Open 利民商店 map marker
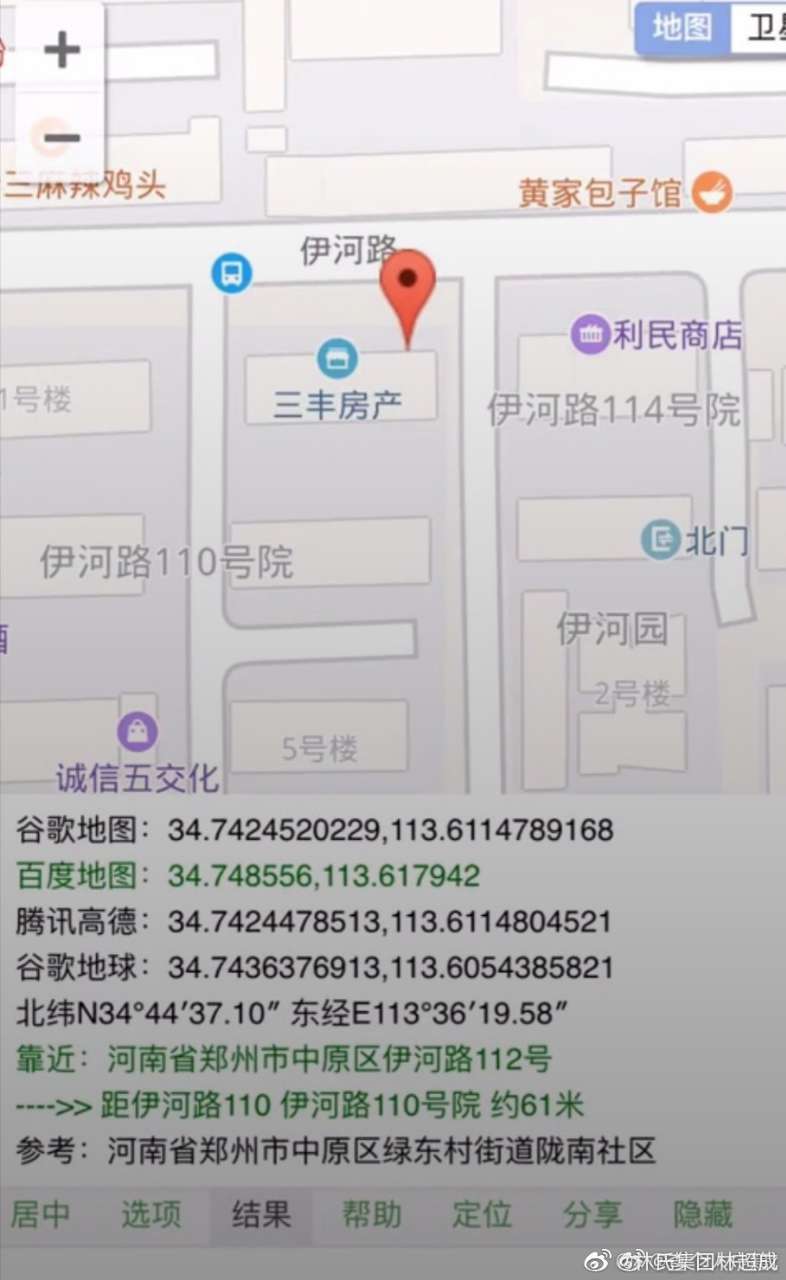This screenshot has width=786, height=1280. [x=591, y=335]
